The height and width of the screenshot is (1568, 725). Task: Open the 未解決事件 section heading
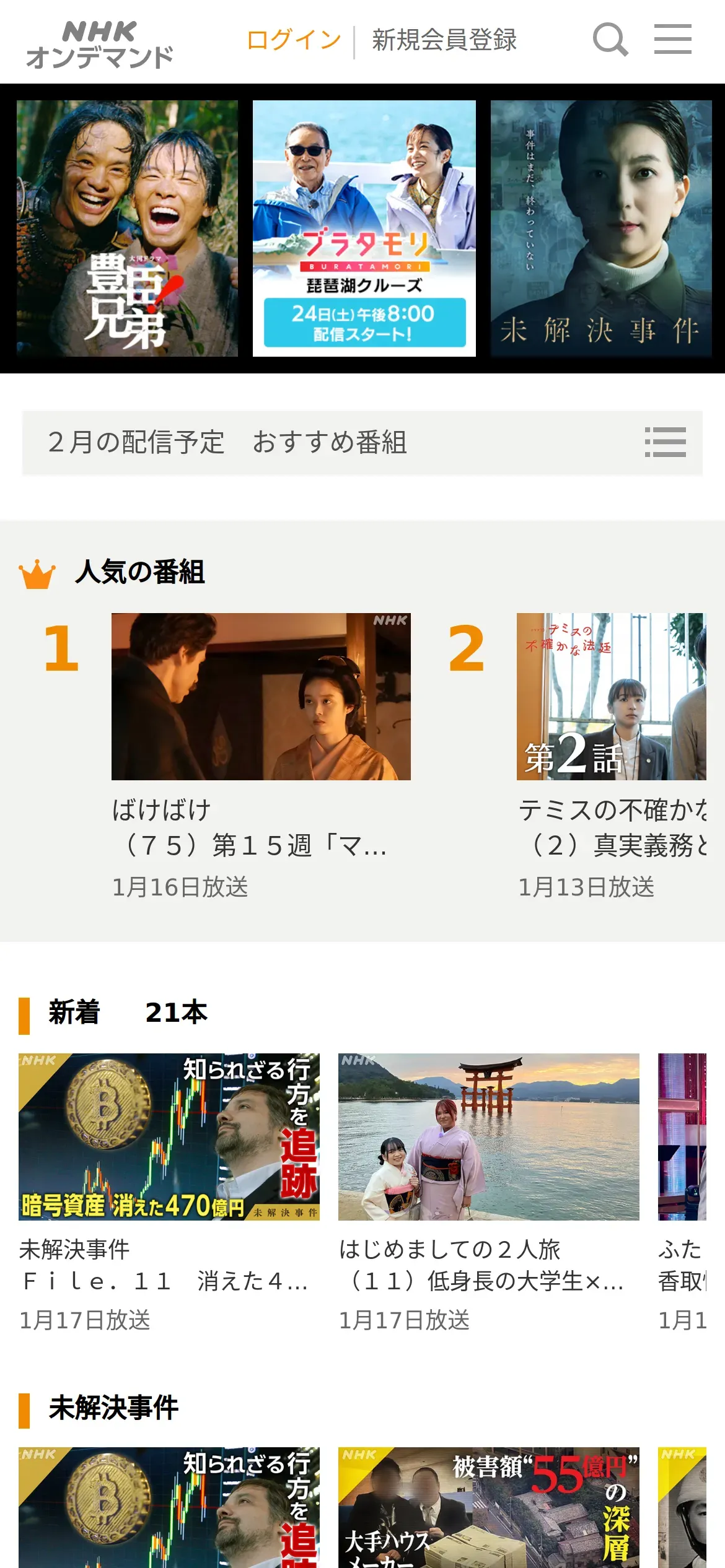click(x=113, y=1408)
